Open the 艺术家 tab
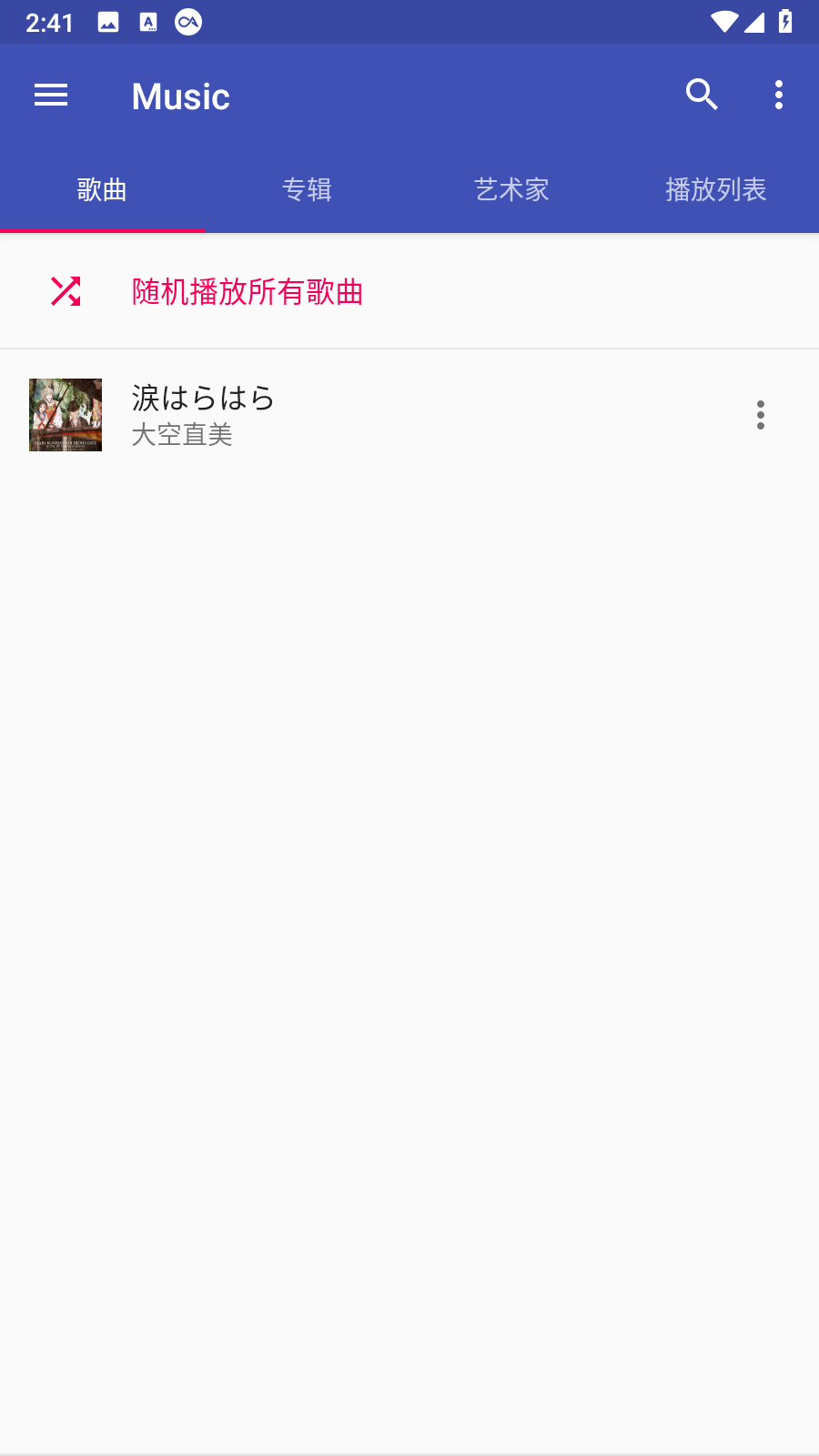Viewport: 819px width, 1456px height. coord(511,190)
